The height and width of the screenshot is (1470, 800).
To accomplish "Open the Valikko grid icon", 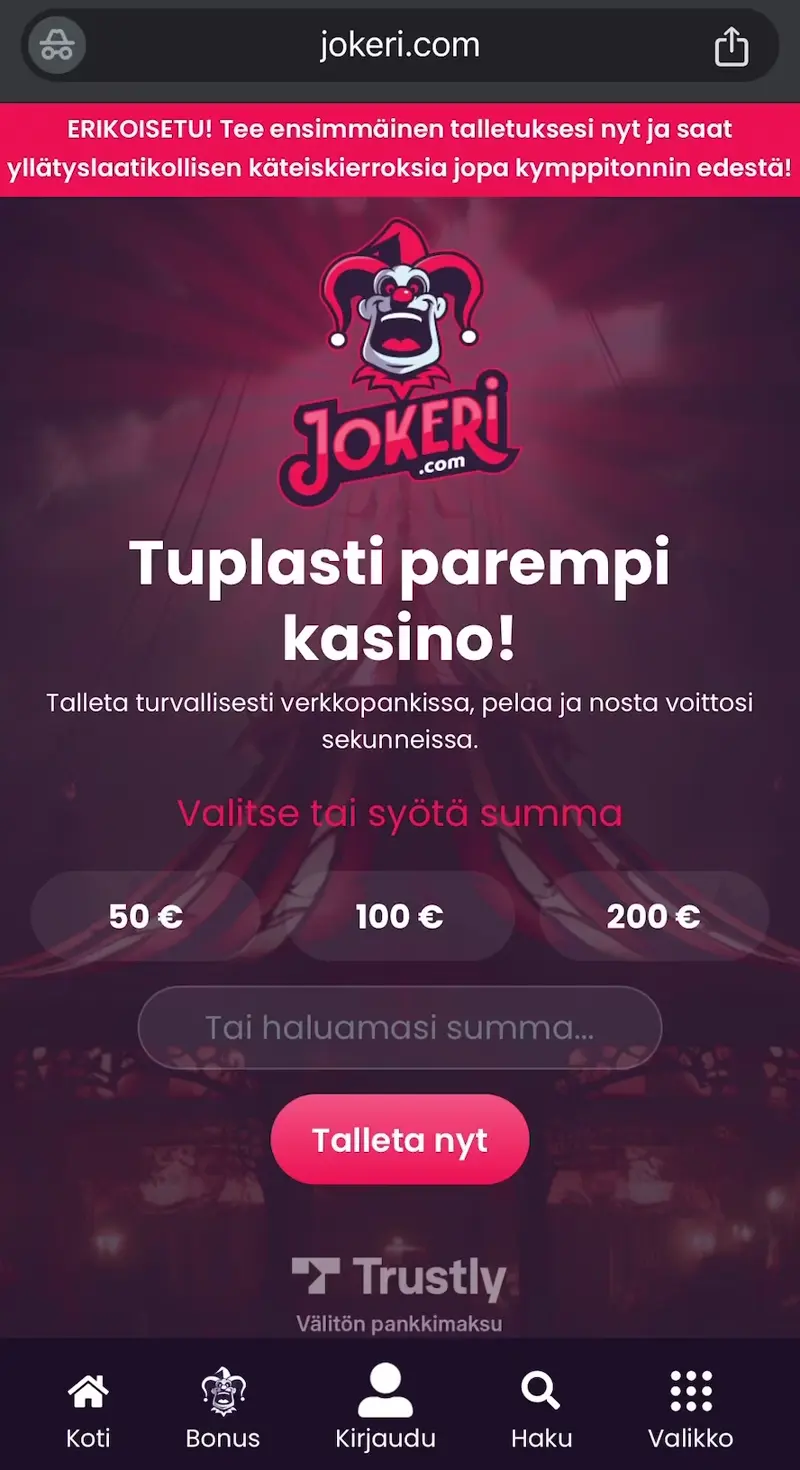I will (x=690, y=1387).
